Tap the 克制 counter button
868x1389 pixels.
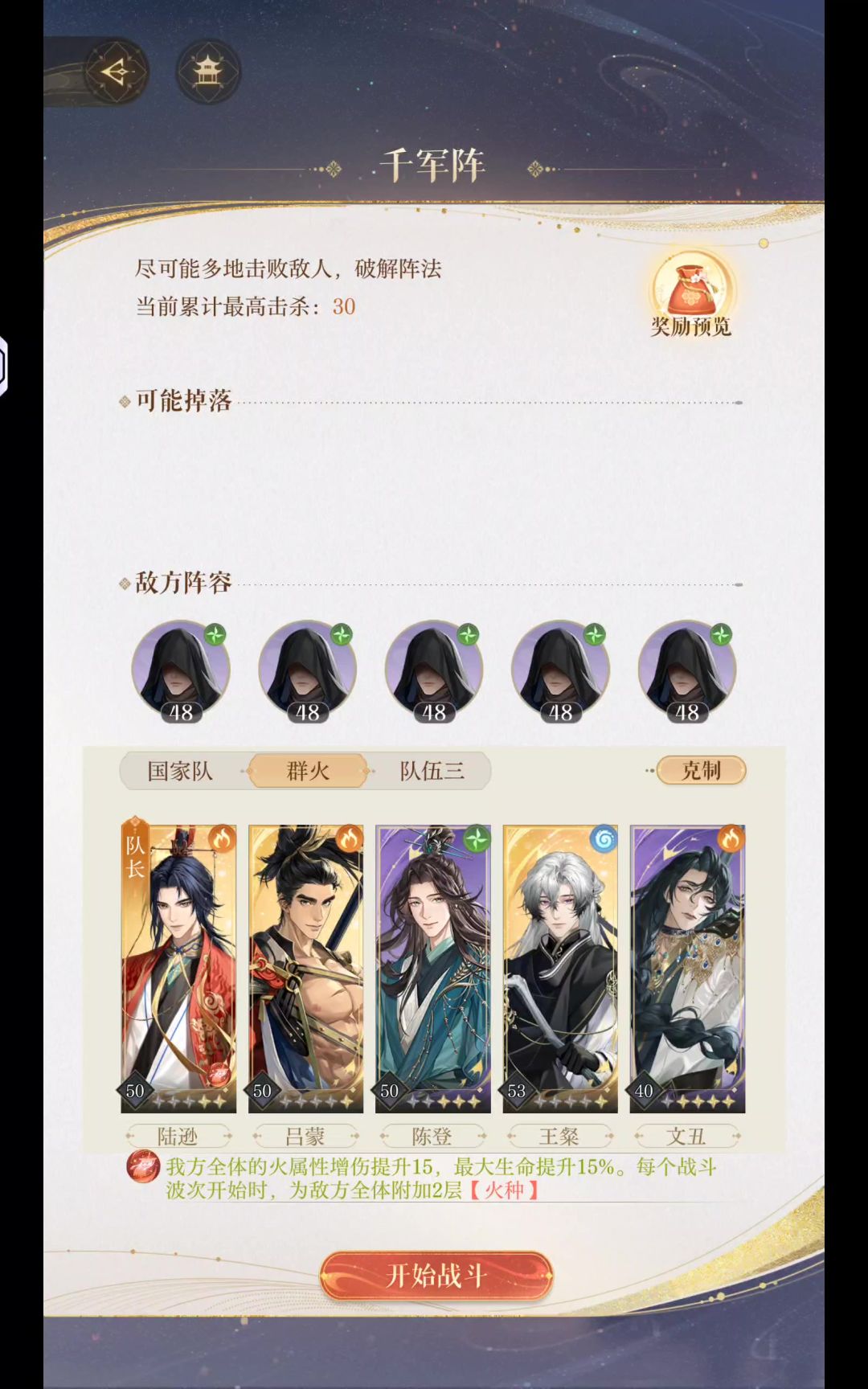tap(701, 770)
